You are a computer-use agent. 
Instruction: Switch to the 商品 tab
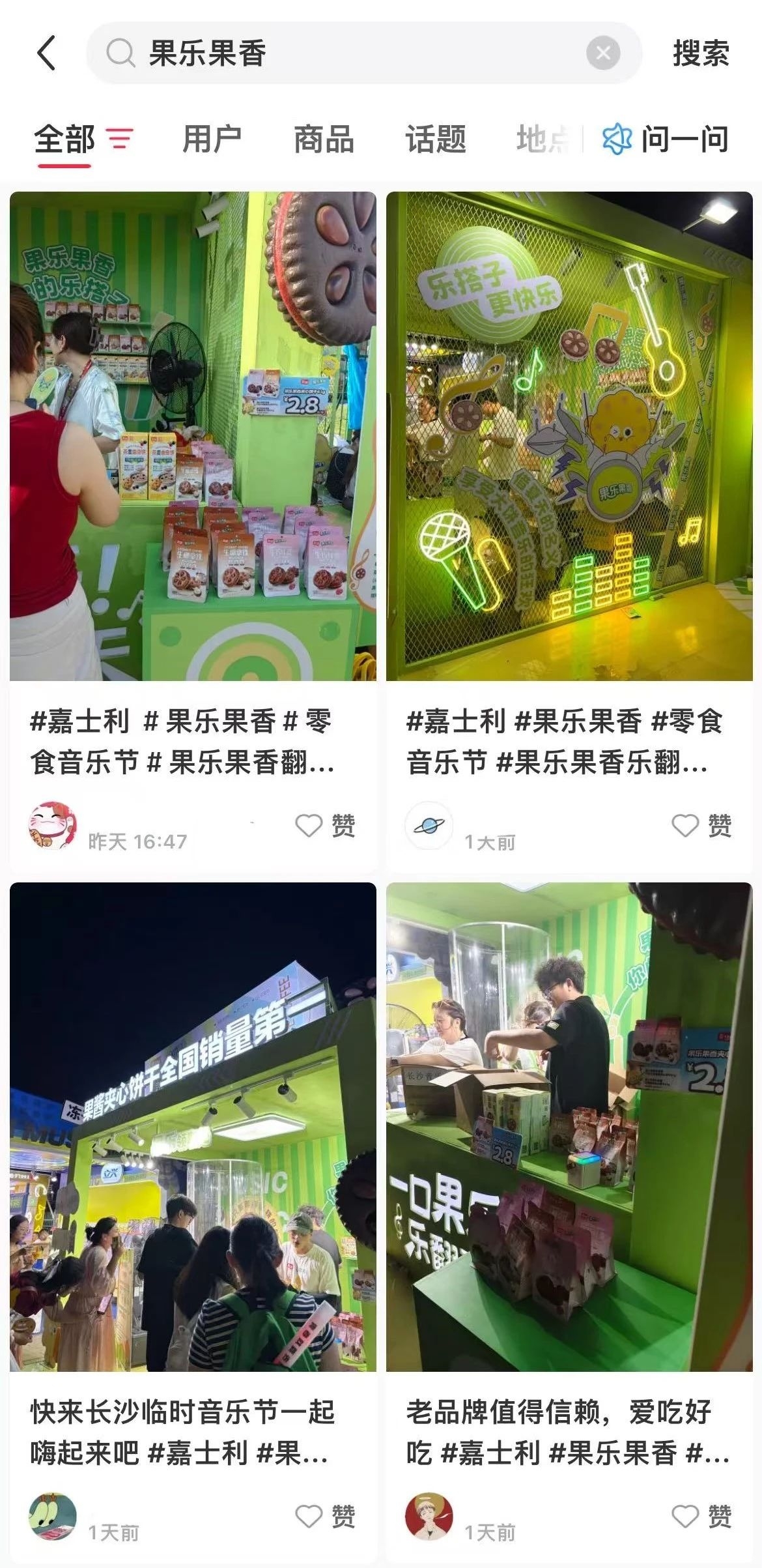(x=324, y=139)
